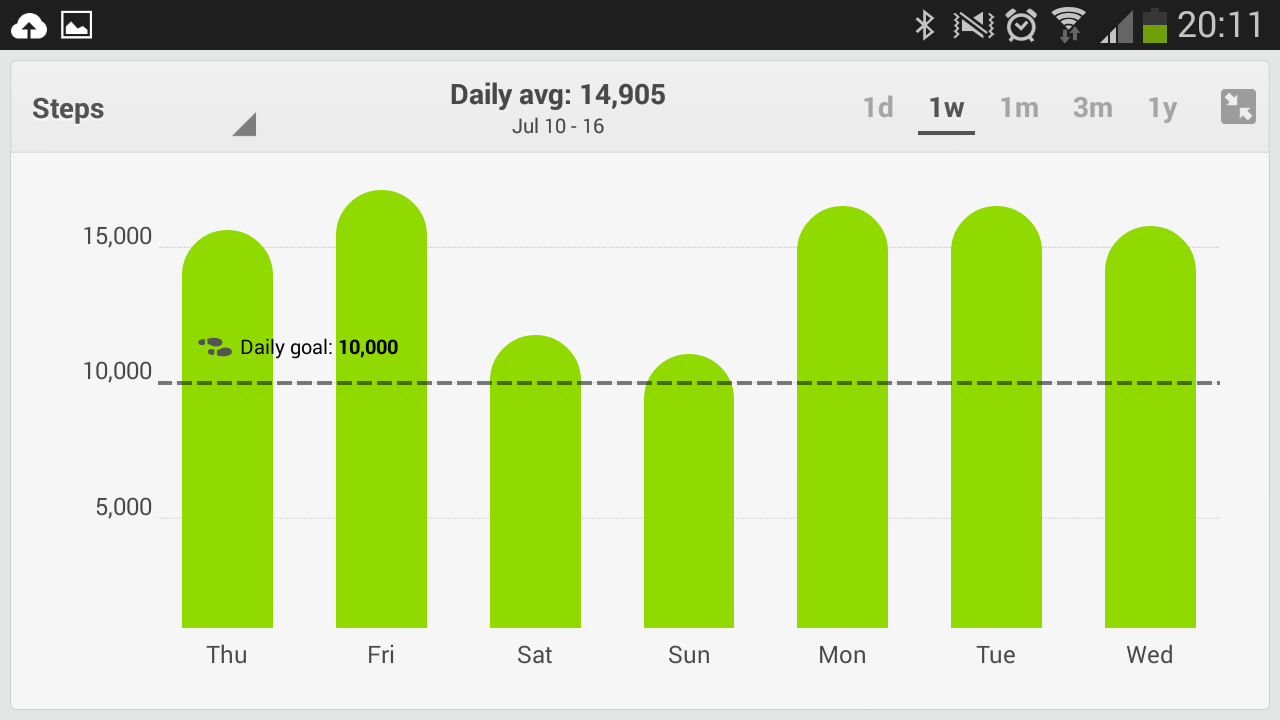Collapse the full-screen chart

1238,107
